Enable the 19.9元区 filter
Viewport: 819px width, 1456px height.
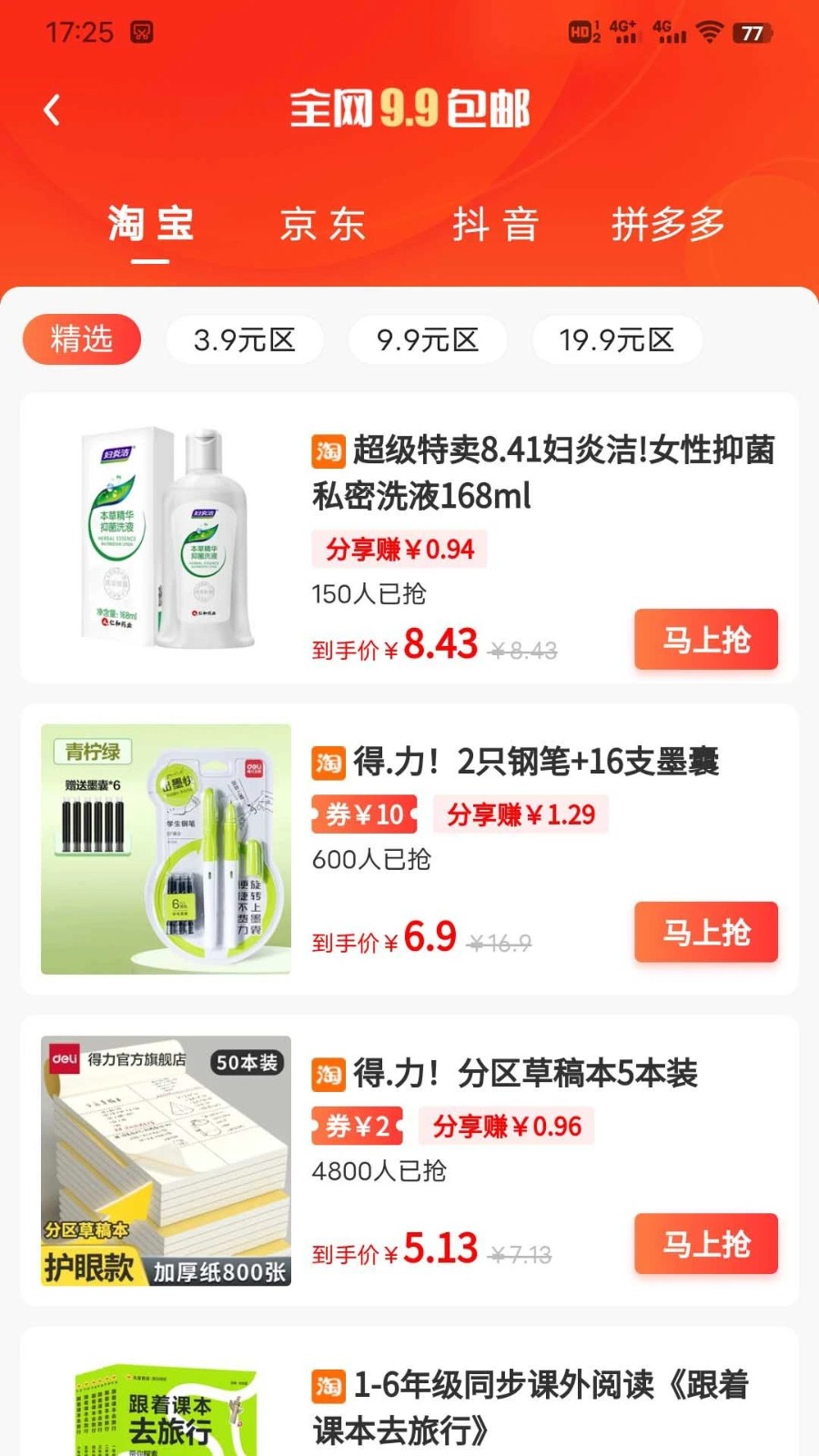click(x=617, y=340)
